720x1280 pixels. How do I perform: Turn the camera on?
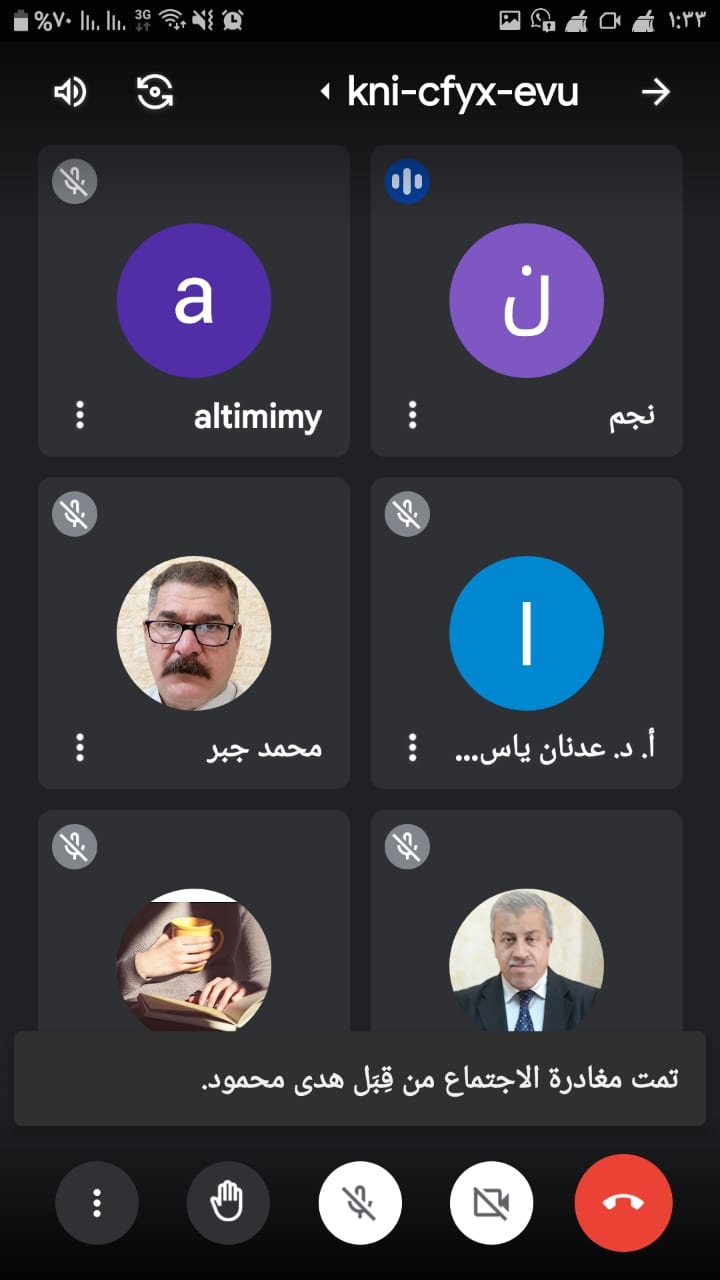[x=491, y=1202]
